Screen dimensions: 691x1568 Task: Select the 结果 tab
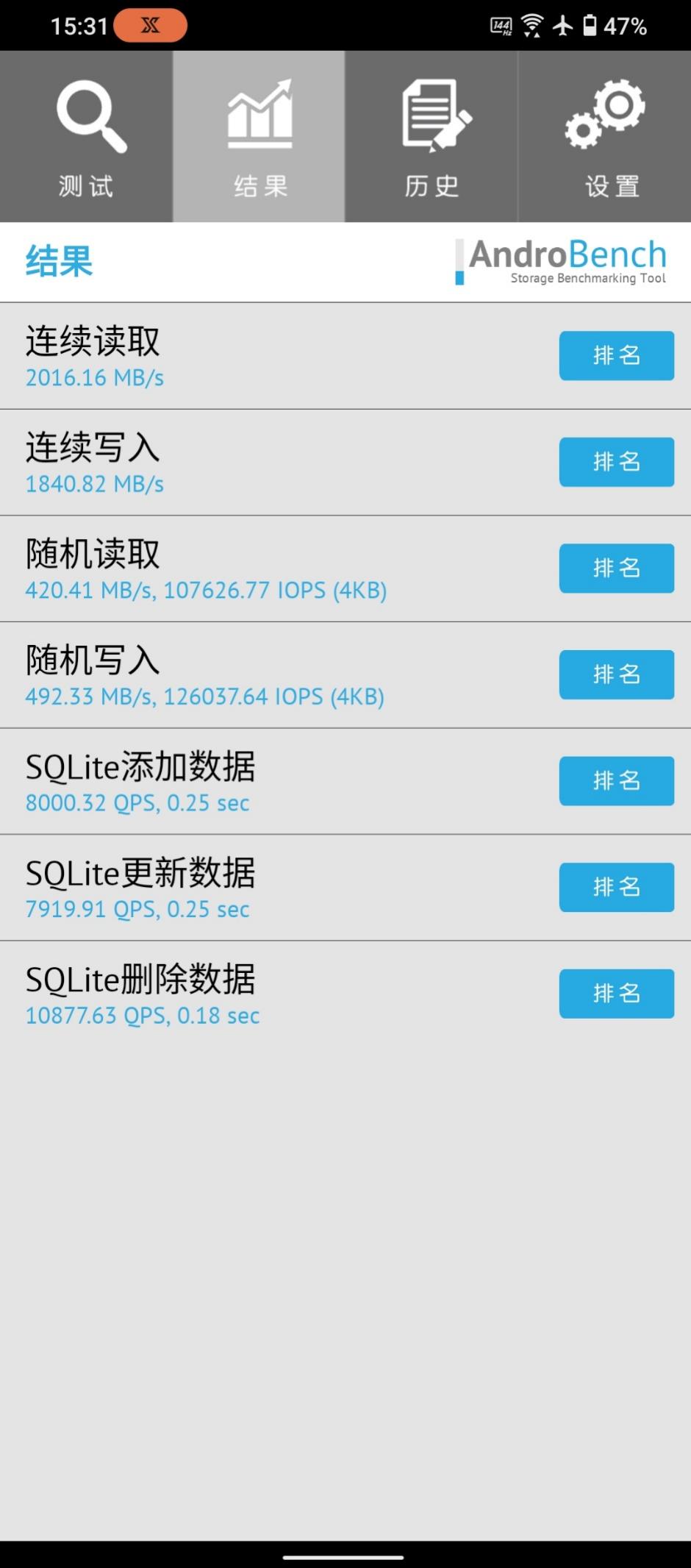point(259,137)
